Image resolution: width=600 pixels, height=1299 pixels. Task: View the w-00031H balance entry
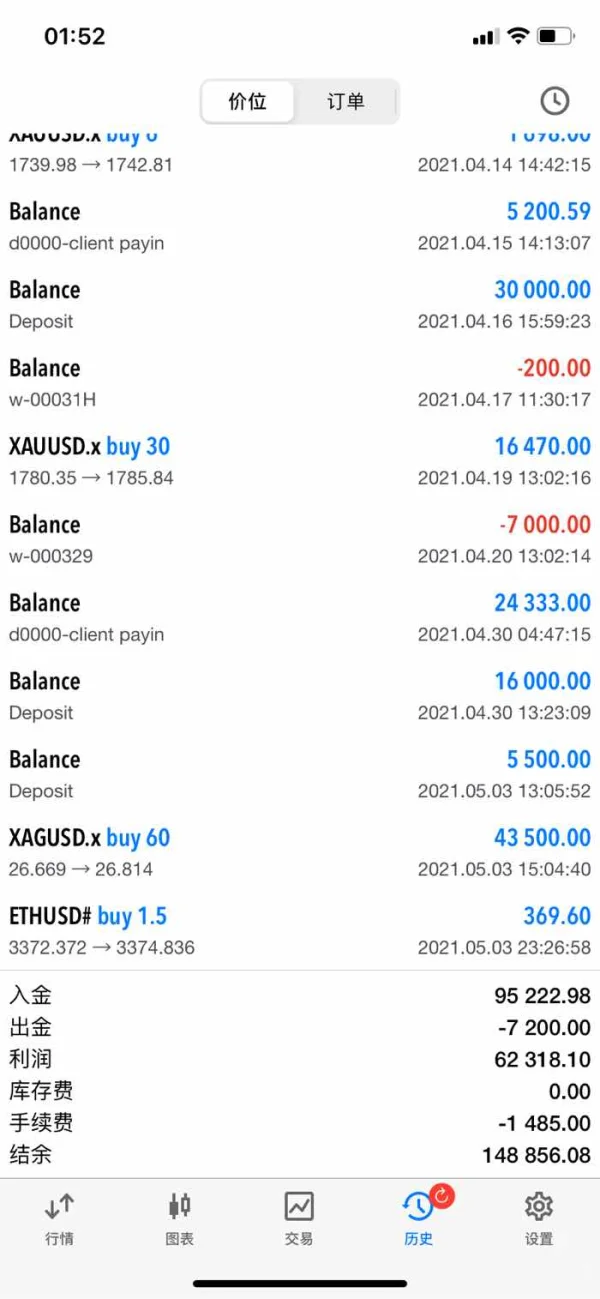click(x=300, y=382)
